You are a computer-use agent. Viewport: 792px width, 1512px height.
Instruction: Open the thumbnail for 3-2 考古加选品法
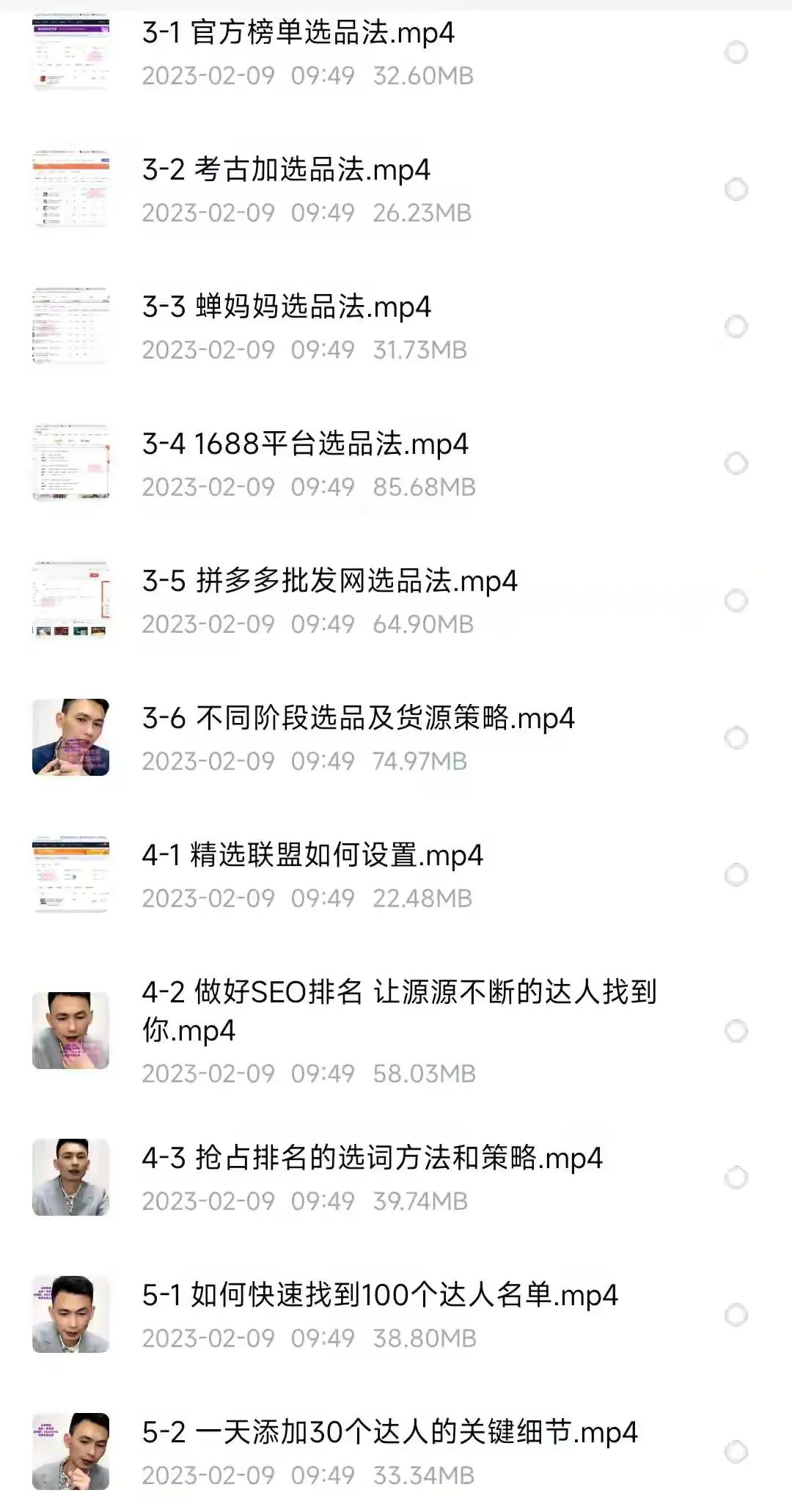(70, 188)
